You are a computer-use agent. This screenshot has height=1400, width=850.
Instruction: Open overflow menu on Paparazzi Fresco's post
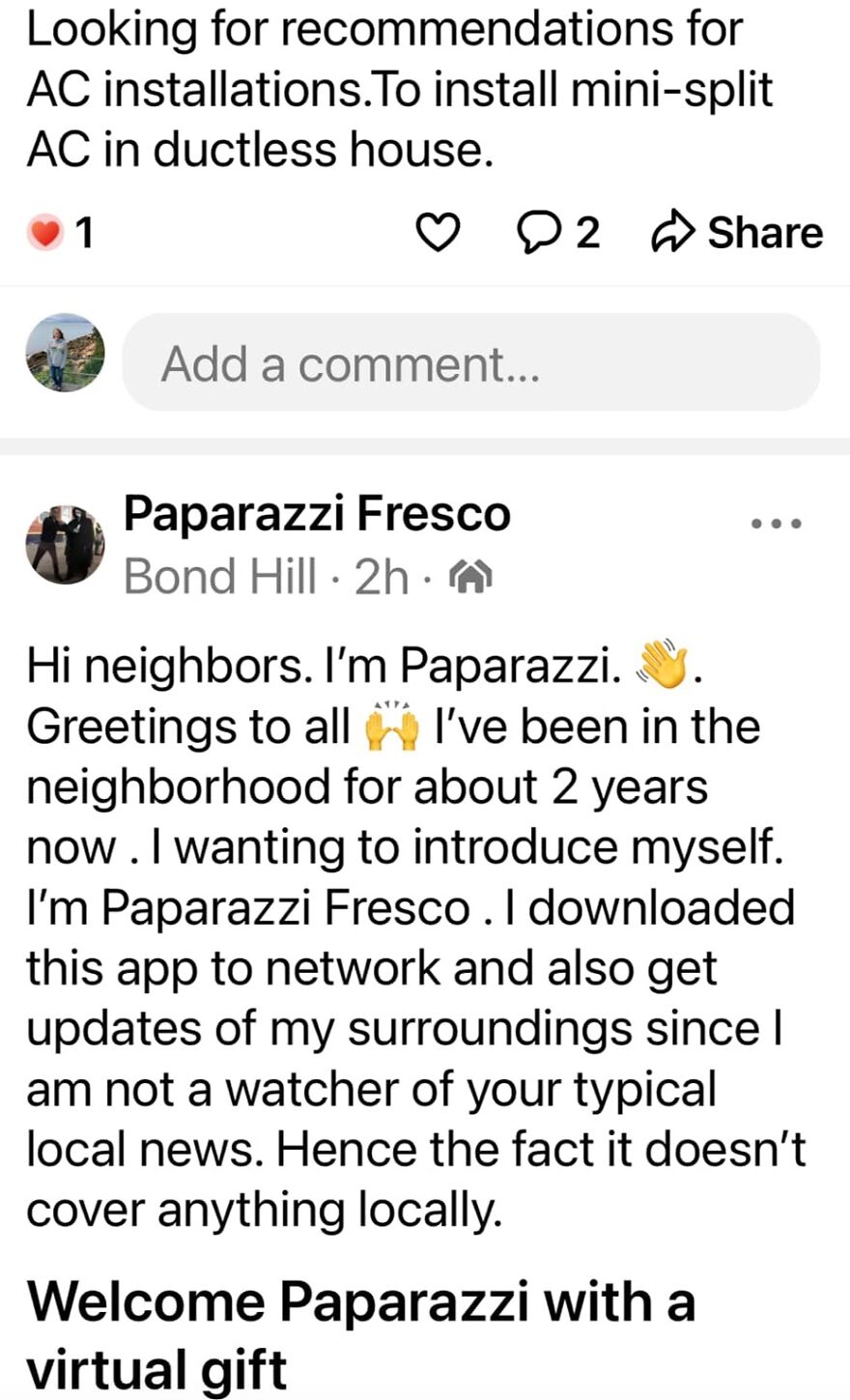(777, 524)
